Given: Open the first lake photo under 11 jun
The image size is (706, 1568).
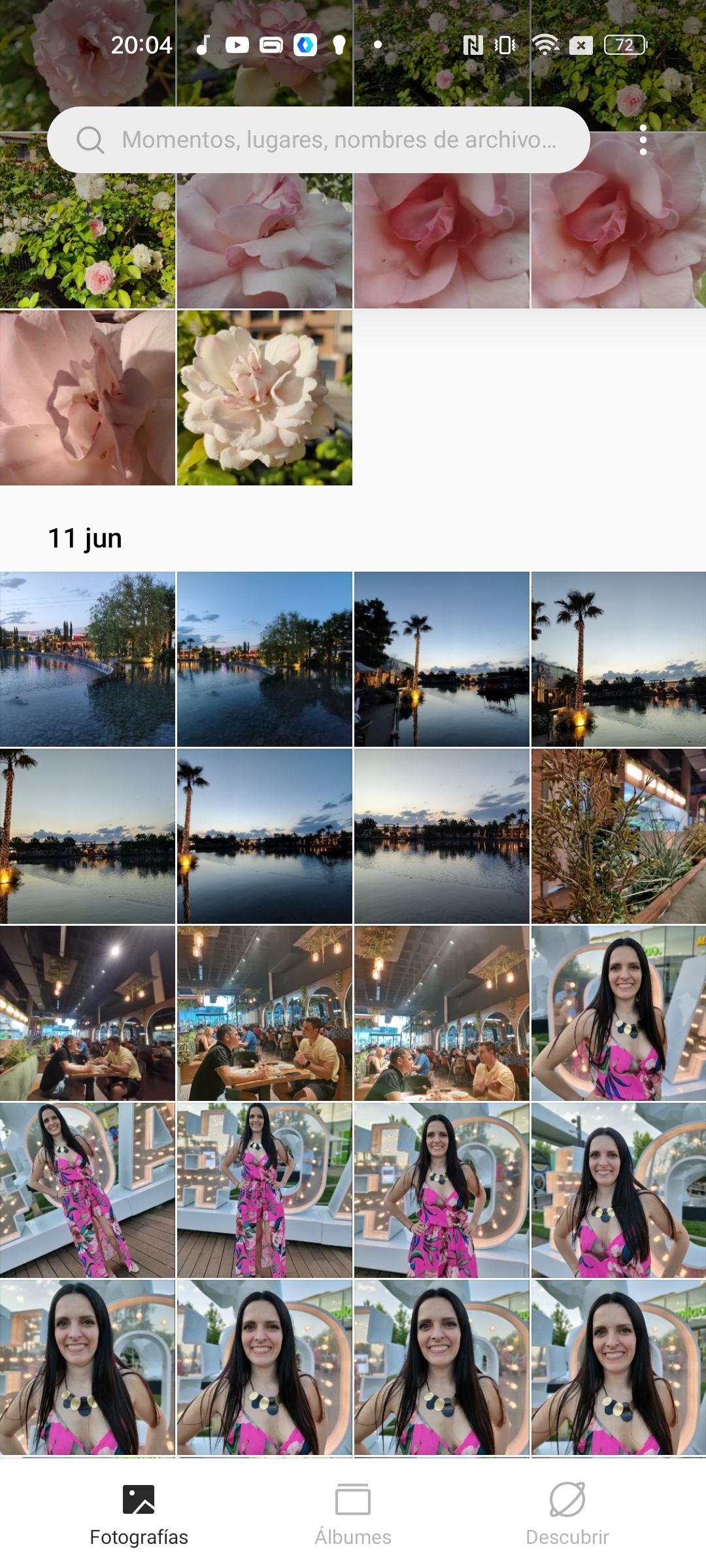Looking at the screenshot, I should pyautogui.click(x=88, y=659).
